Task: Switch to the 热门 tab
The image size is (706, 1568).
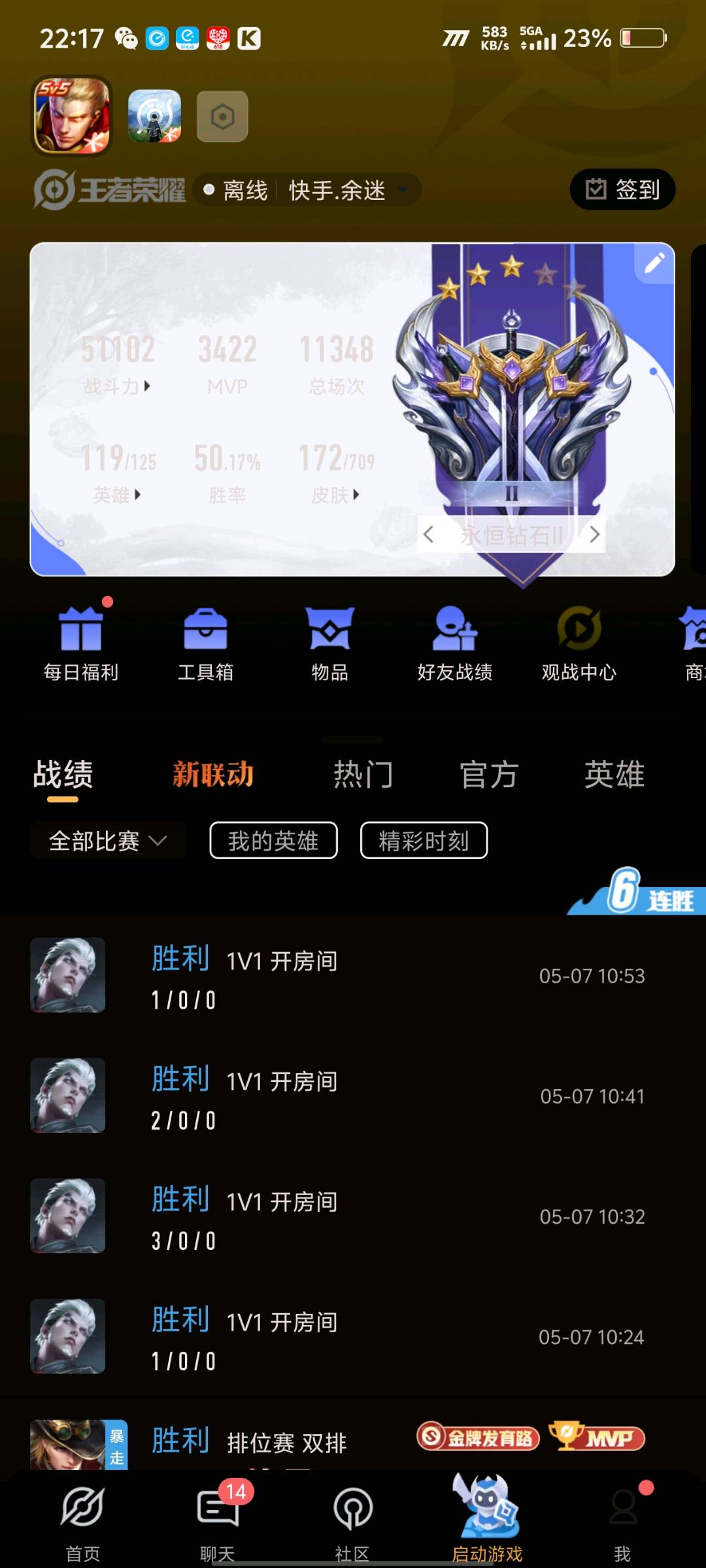Action: (363, 775)
